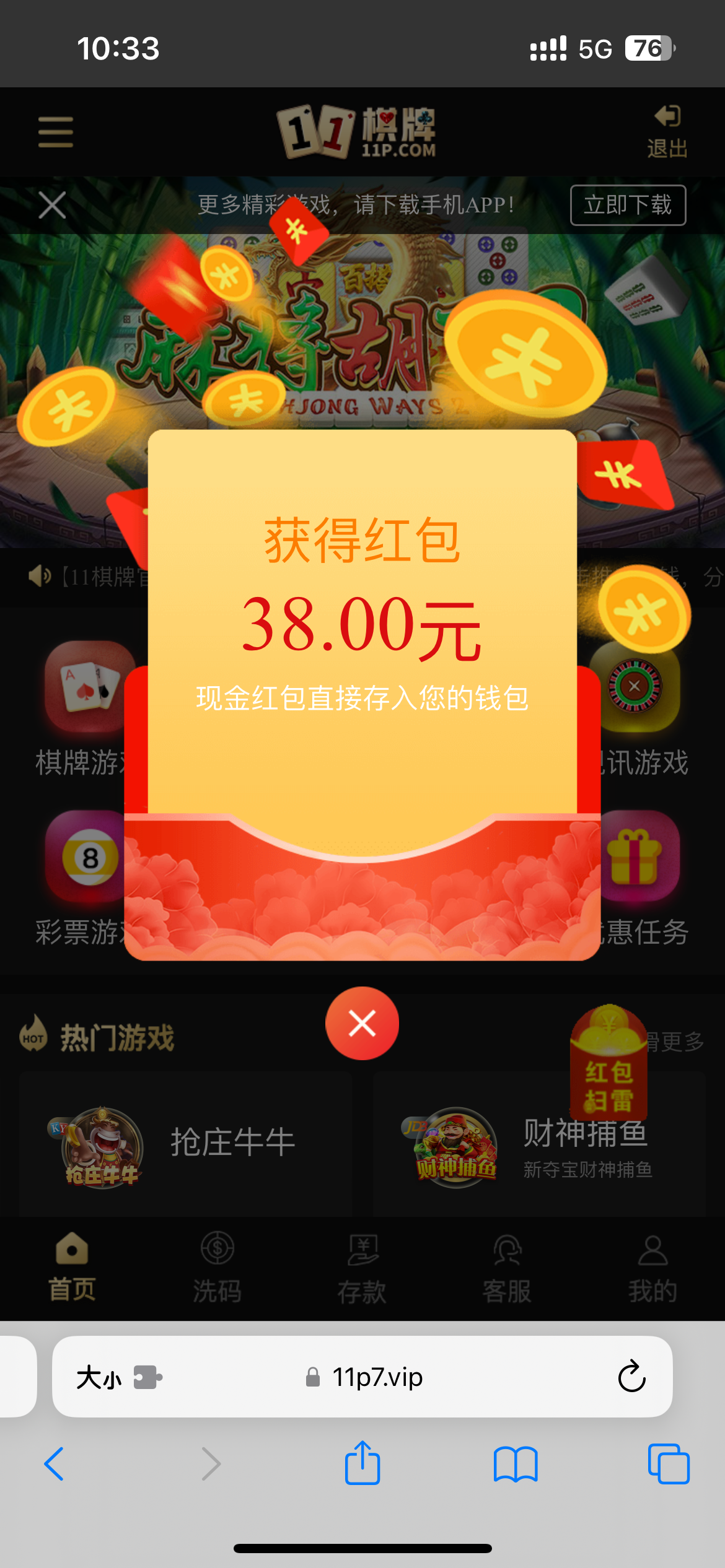The width and height of the screenshot is (725, 1568).
Task: Switch to the 洗码 tab
Action: point(217,1267)
